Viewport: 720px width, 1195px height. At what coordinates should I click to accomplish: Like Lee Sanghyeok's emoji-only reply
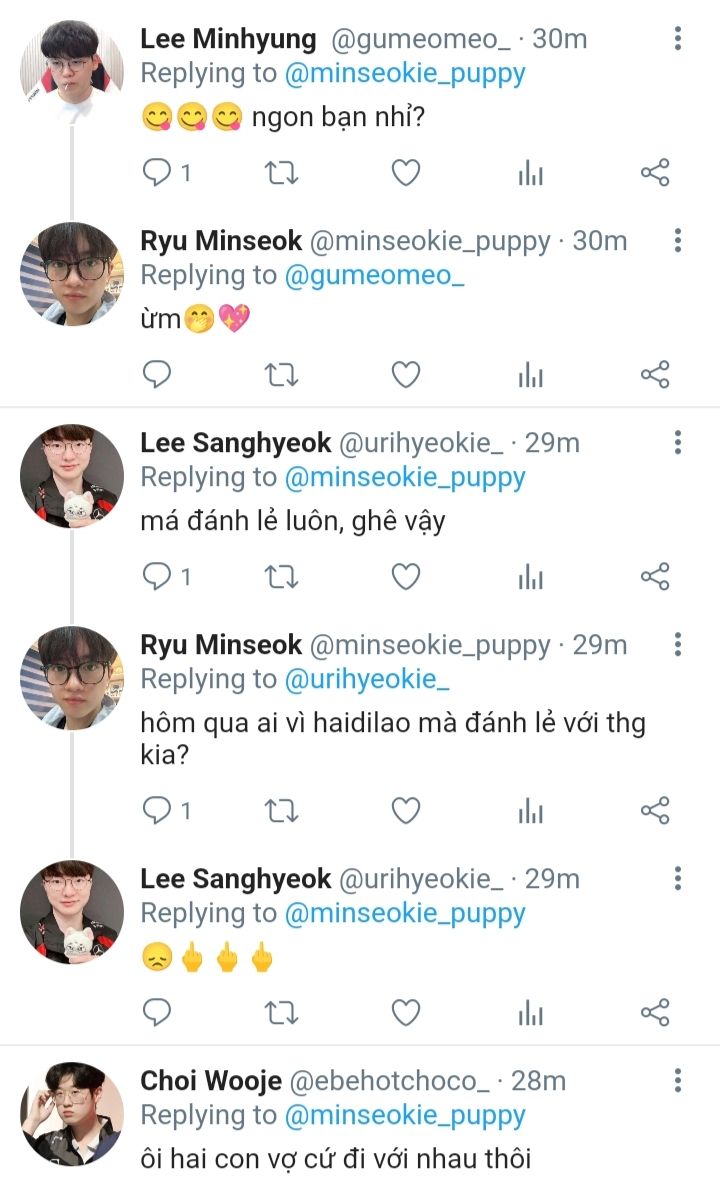(x=405, y=1013)
